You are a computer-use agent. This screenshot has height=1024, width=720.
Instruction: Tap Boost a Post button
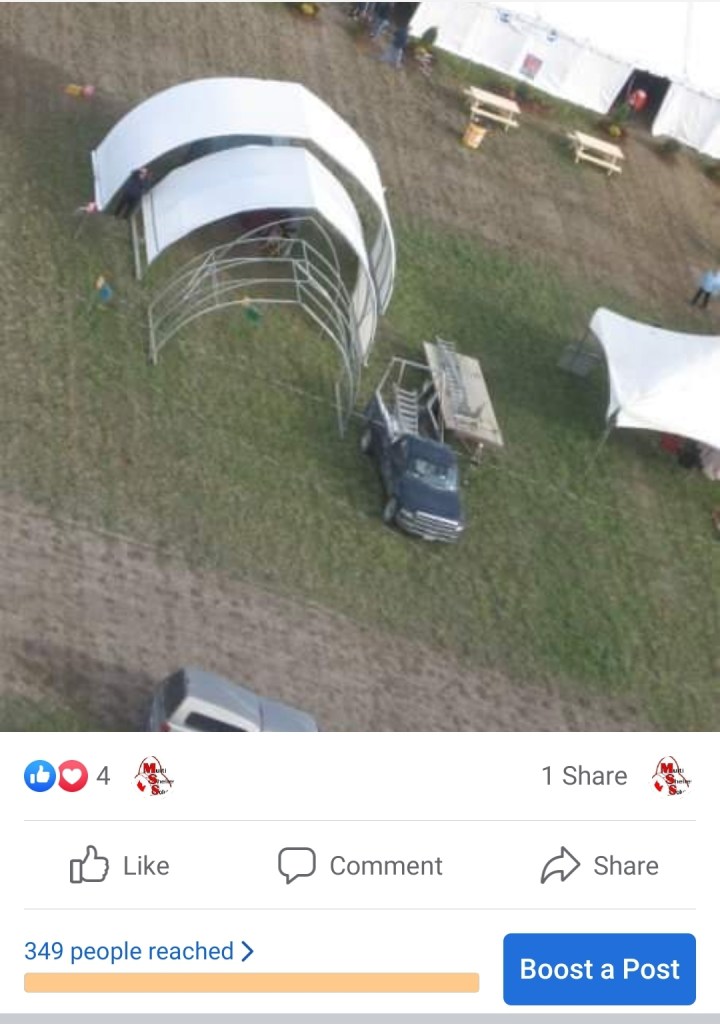coord(599,969)
